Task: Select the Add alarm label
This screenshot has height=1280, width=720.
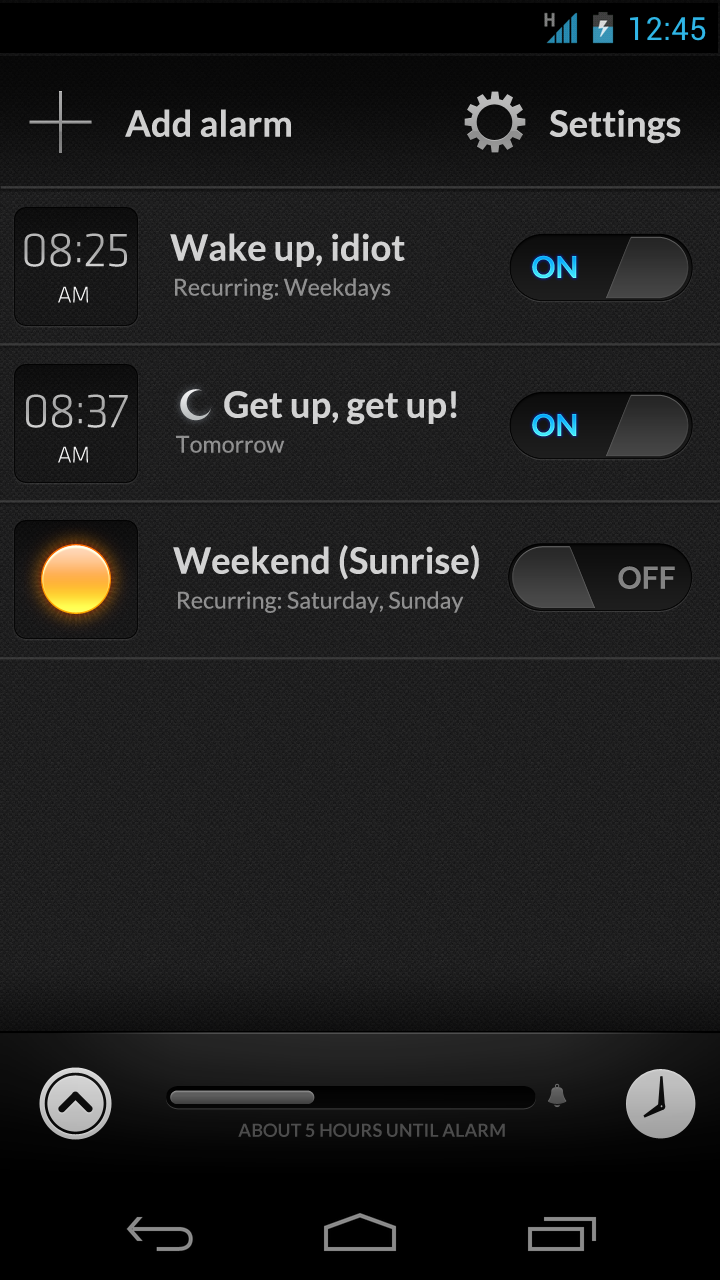Action: [x=209, y=123]
